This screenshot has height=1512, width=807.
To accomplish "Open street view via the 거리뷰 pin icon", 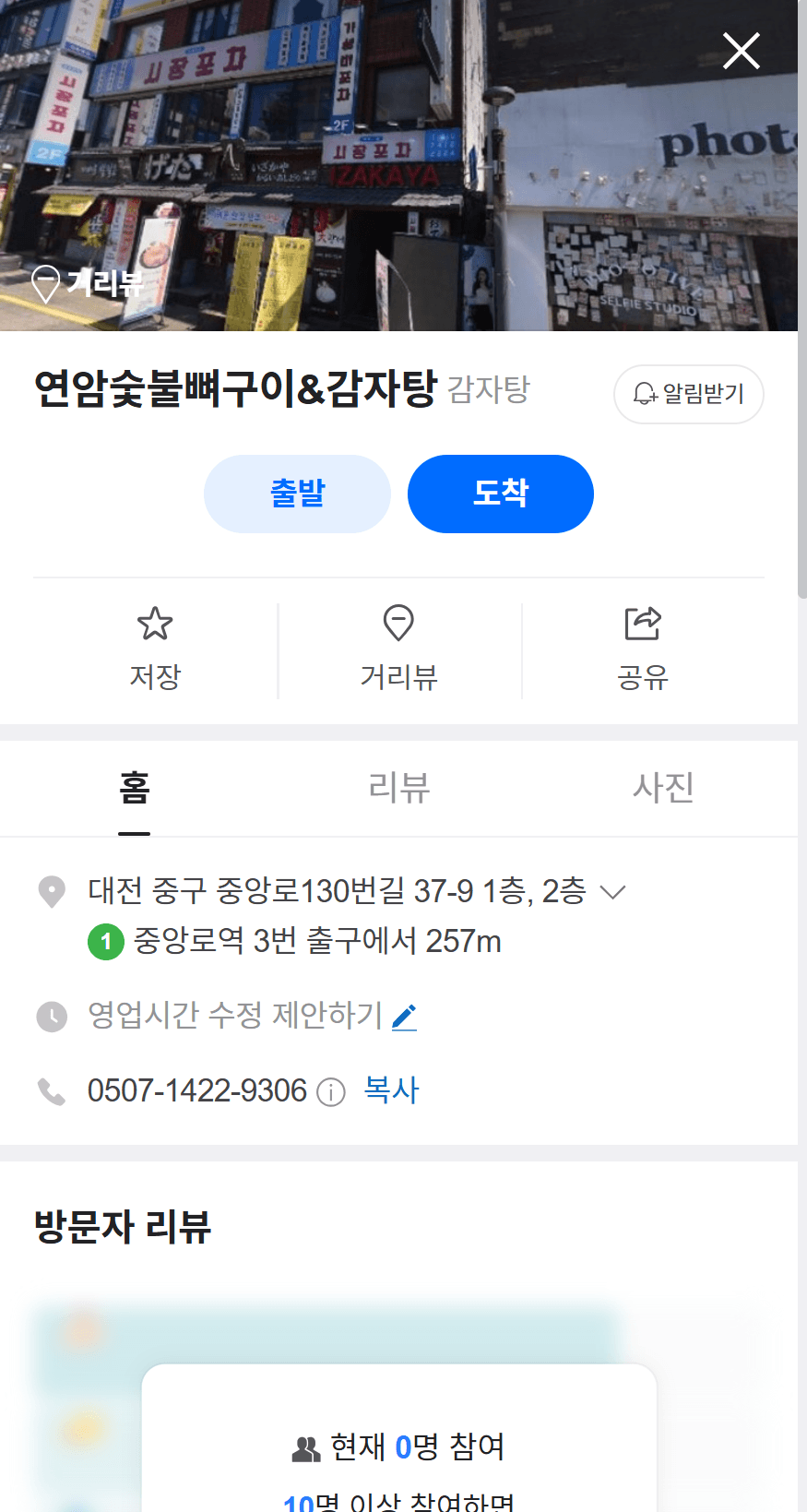I will [398, 624].
